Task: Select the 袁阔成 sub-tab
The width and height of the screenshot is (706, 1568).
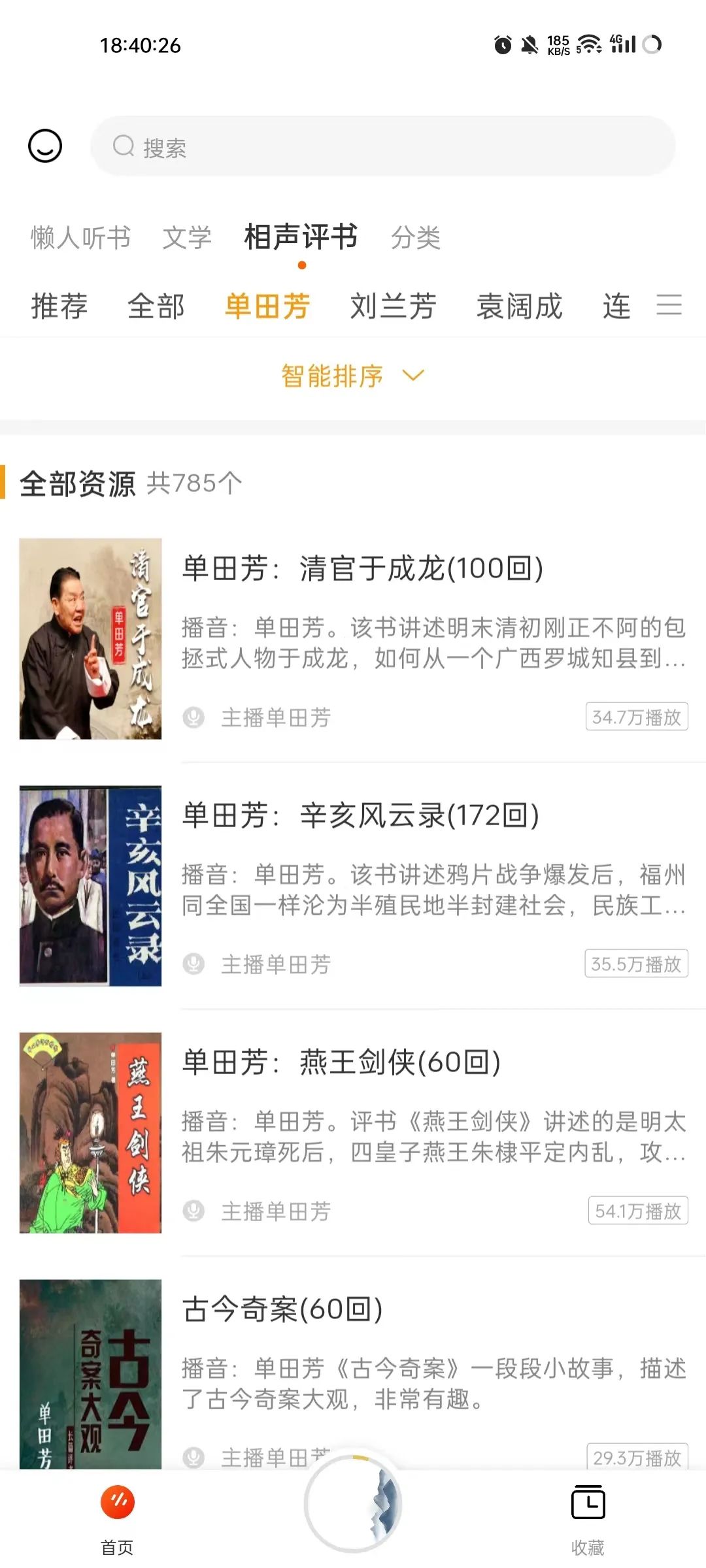Action: click(x=520, y=306)
